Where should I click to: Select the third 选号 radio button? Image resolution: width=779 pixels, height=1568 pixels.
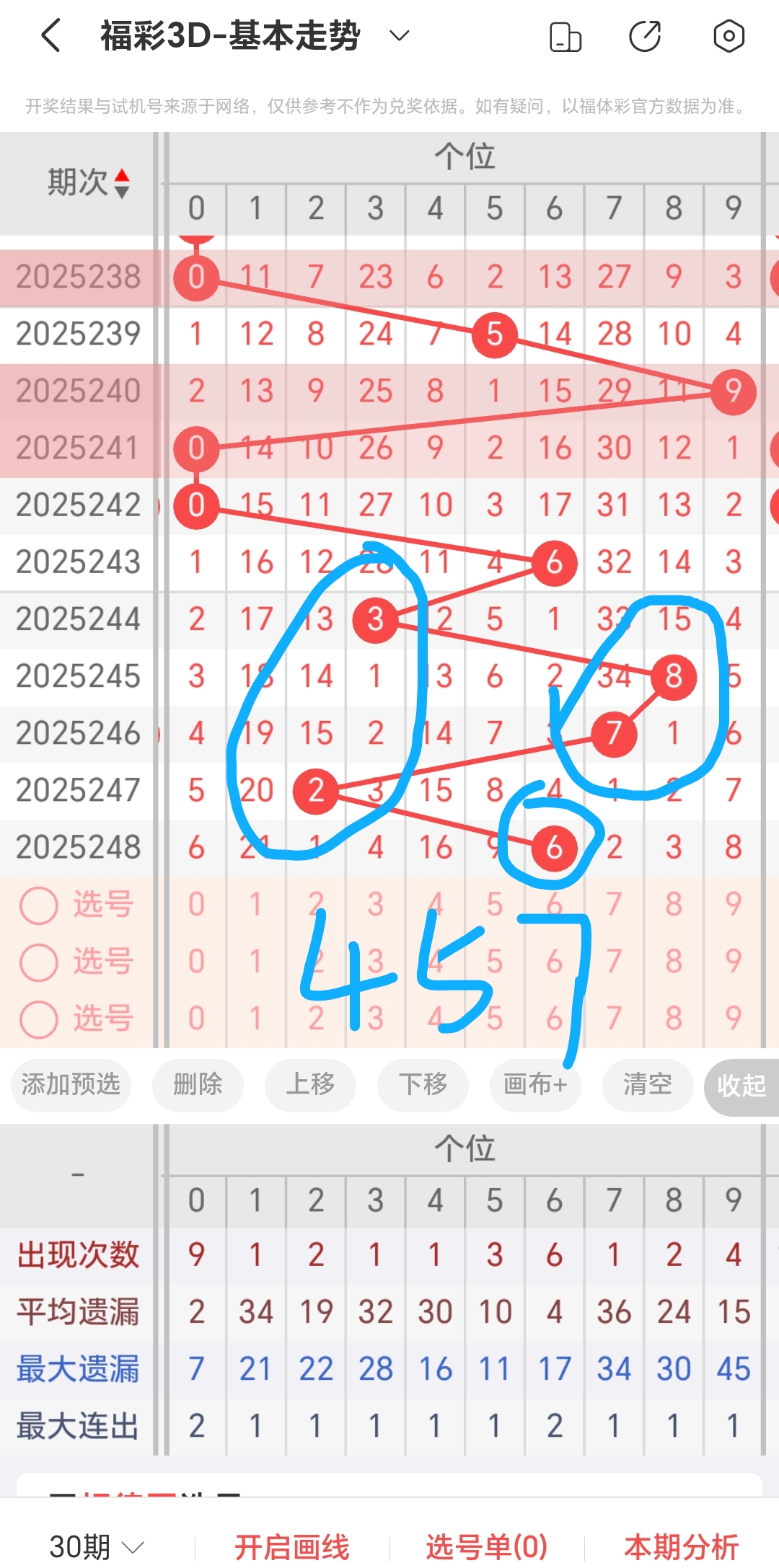40,1019
